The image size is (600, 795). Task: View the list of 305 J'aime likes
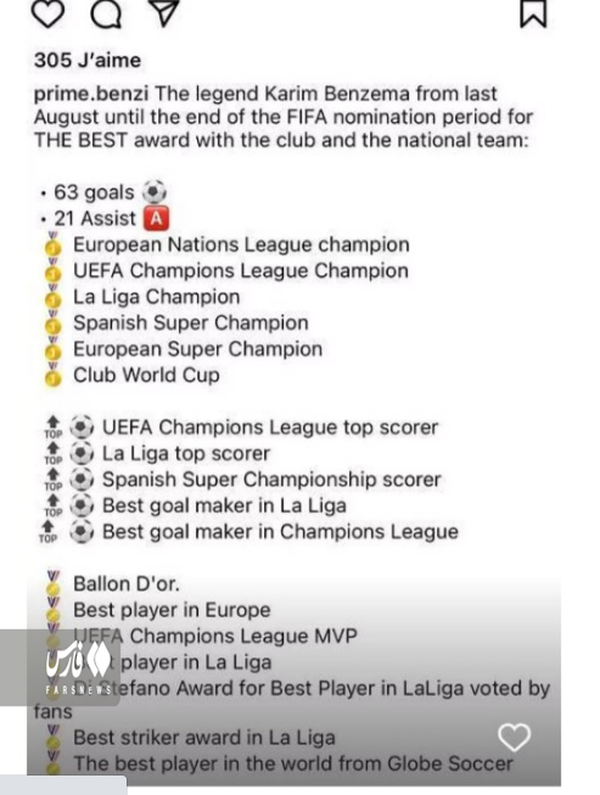87,60
